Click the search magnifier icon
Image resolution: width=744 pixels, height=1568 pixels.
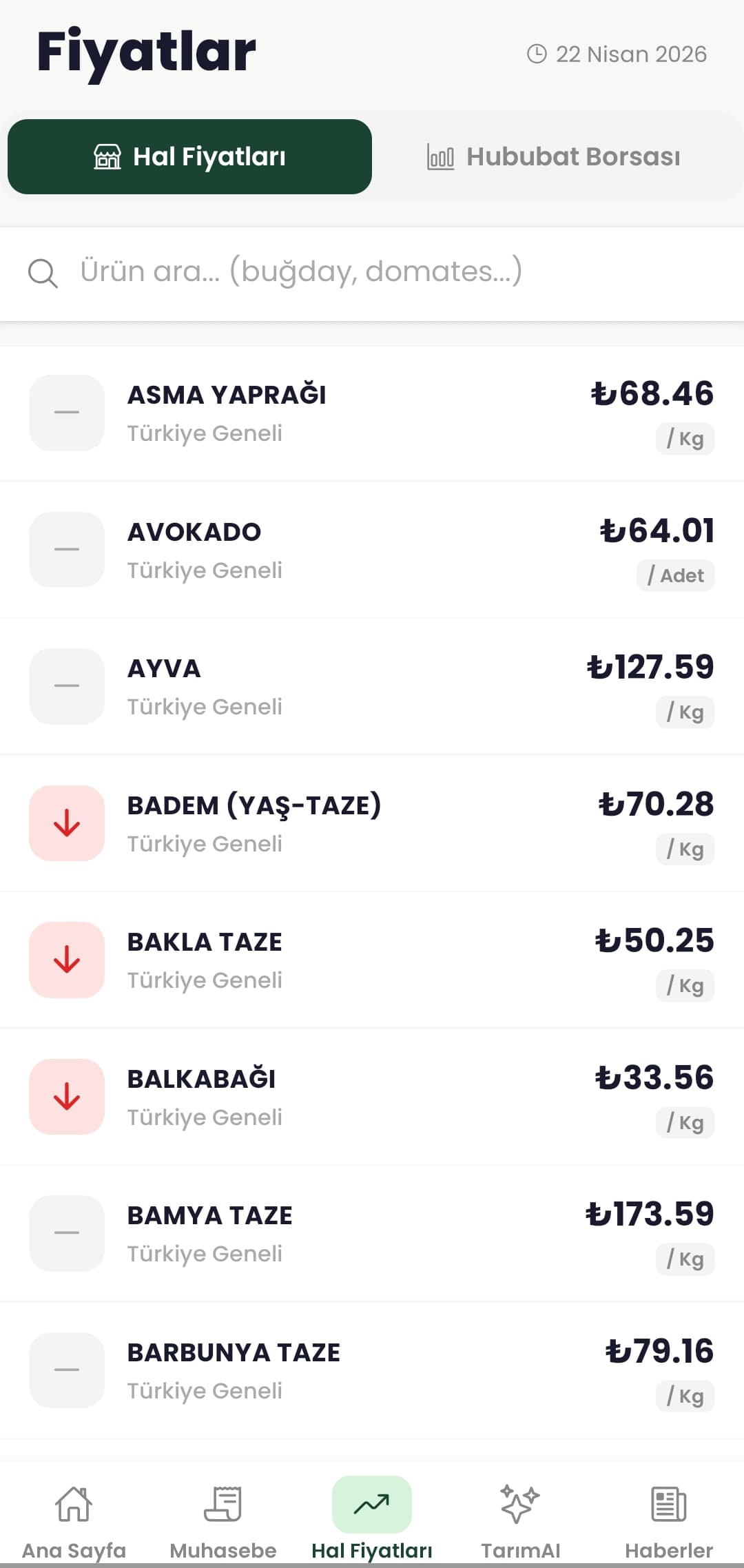click(x=43, y=273)
